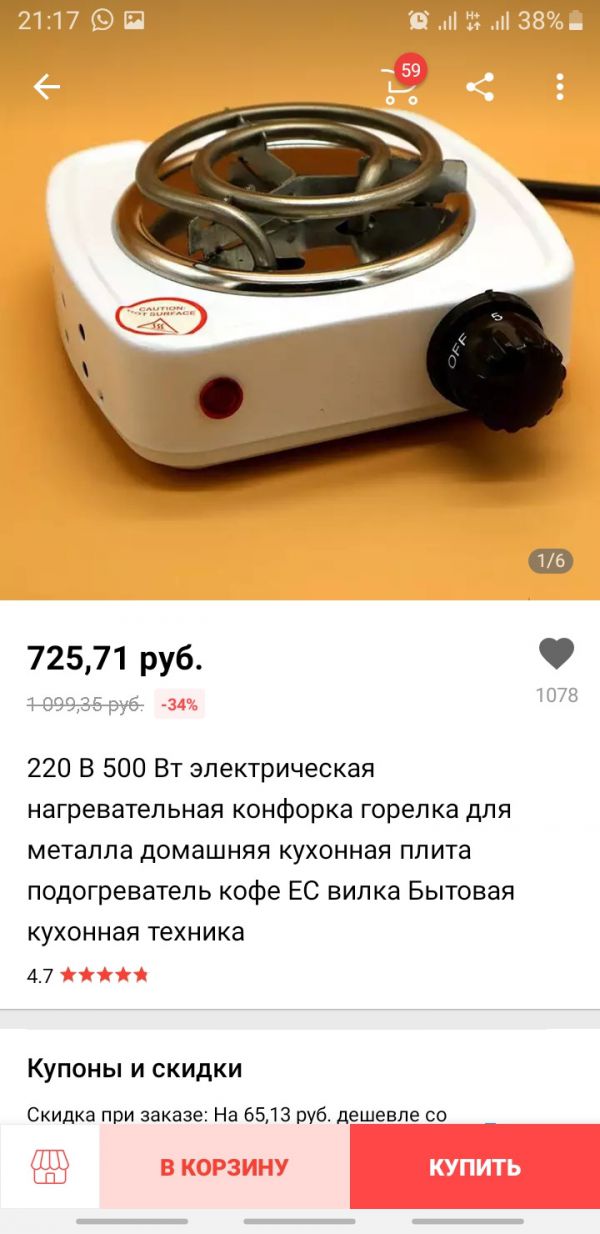
Task: Open the Купоны и скидки section
Action: 135,1068
